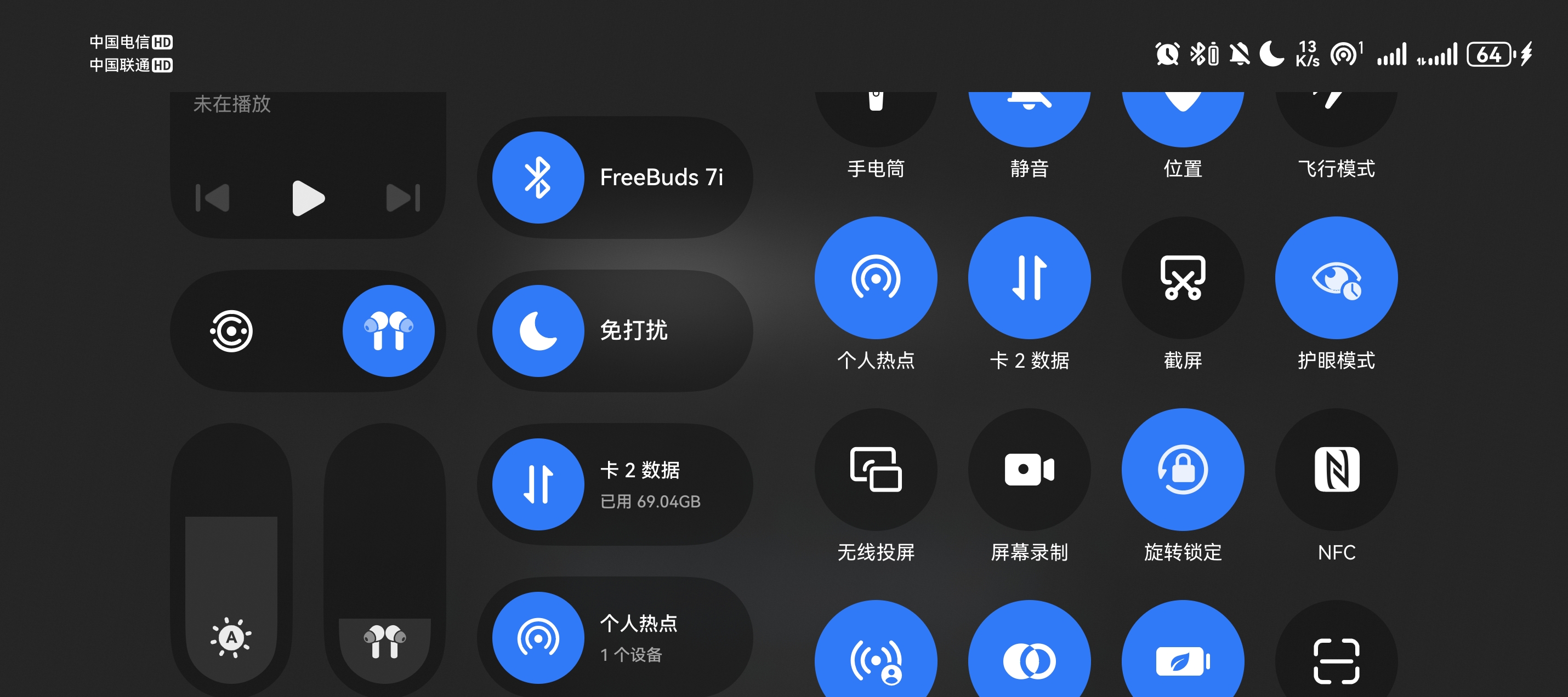
Task: Play media in the player card
Action: [308, 198]
